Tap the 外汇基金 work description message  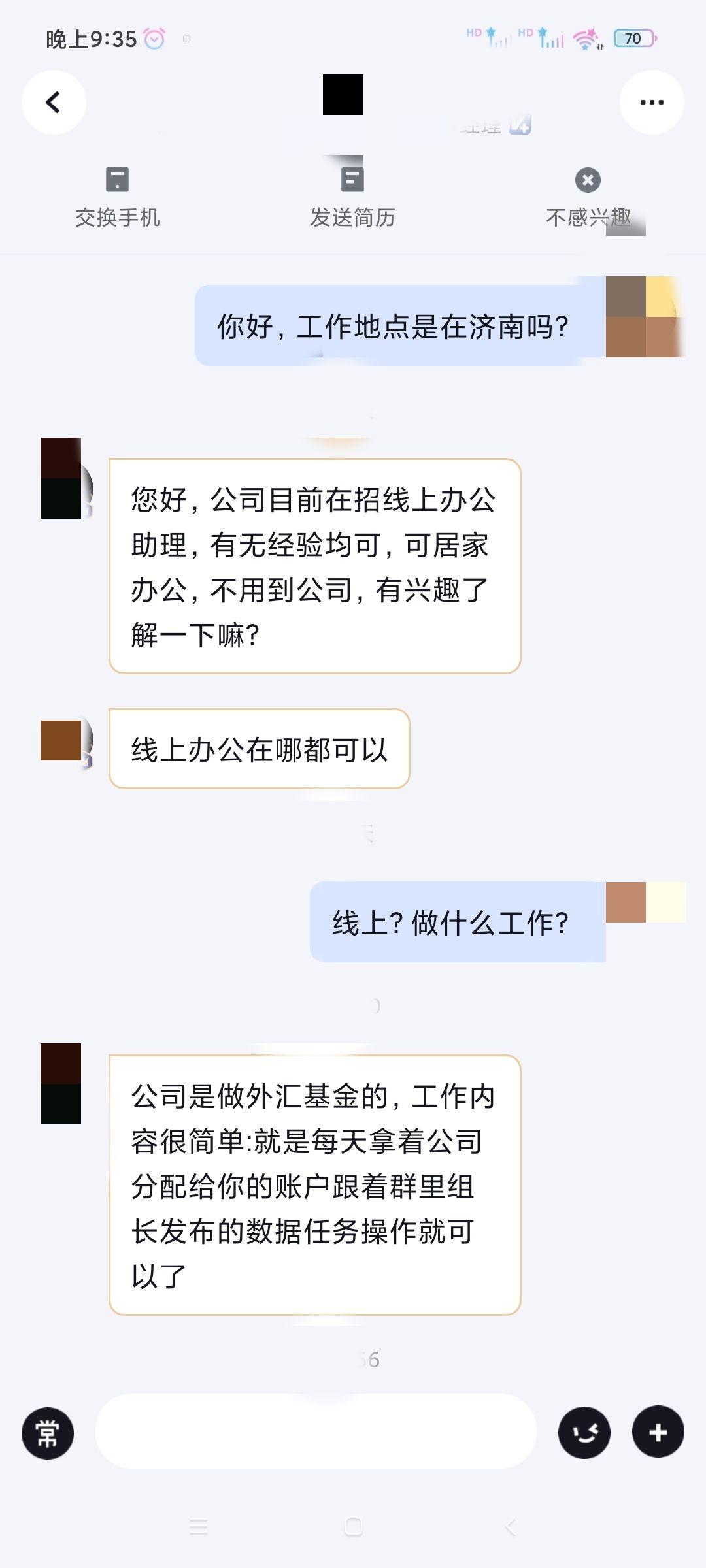(x=316, y=1183)
